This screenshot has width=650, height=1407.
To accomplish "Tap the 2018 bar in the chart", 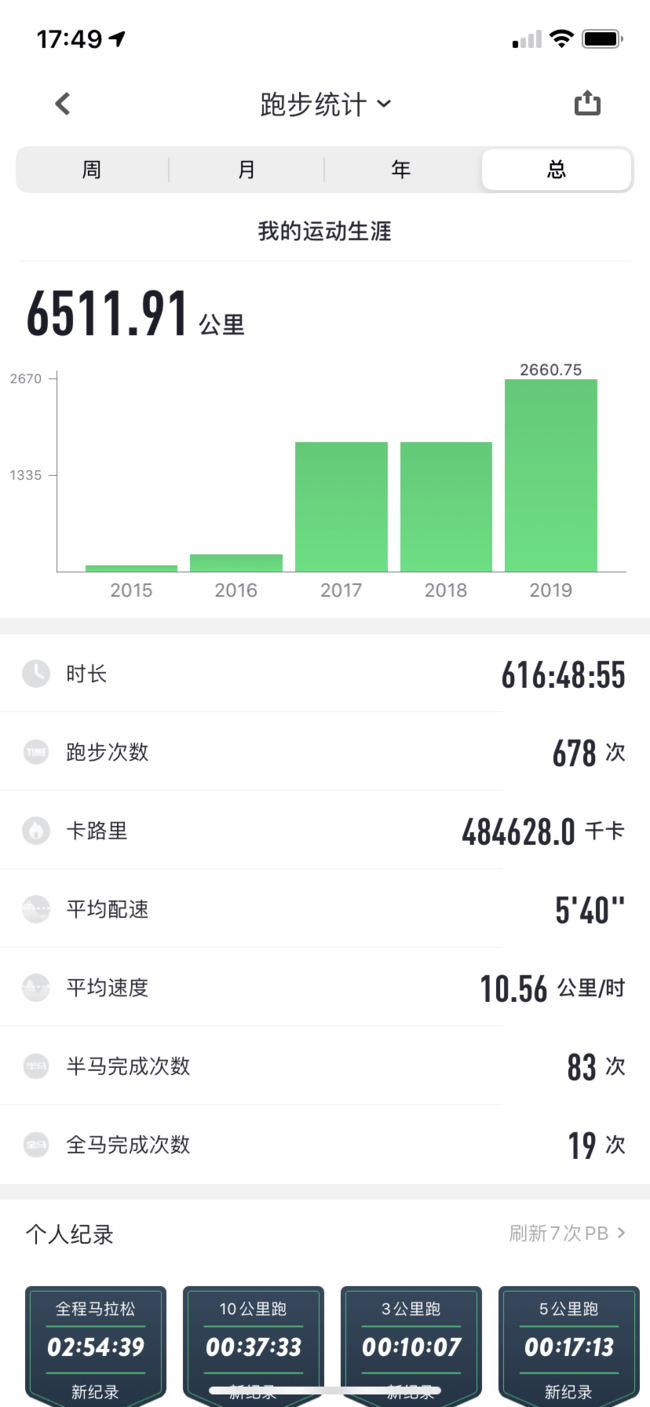I will tap(446, 506).
